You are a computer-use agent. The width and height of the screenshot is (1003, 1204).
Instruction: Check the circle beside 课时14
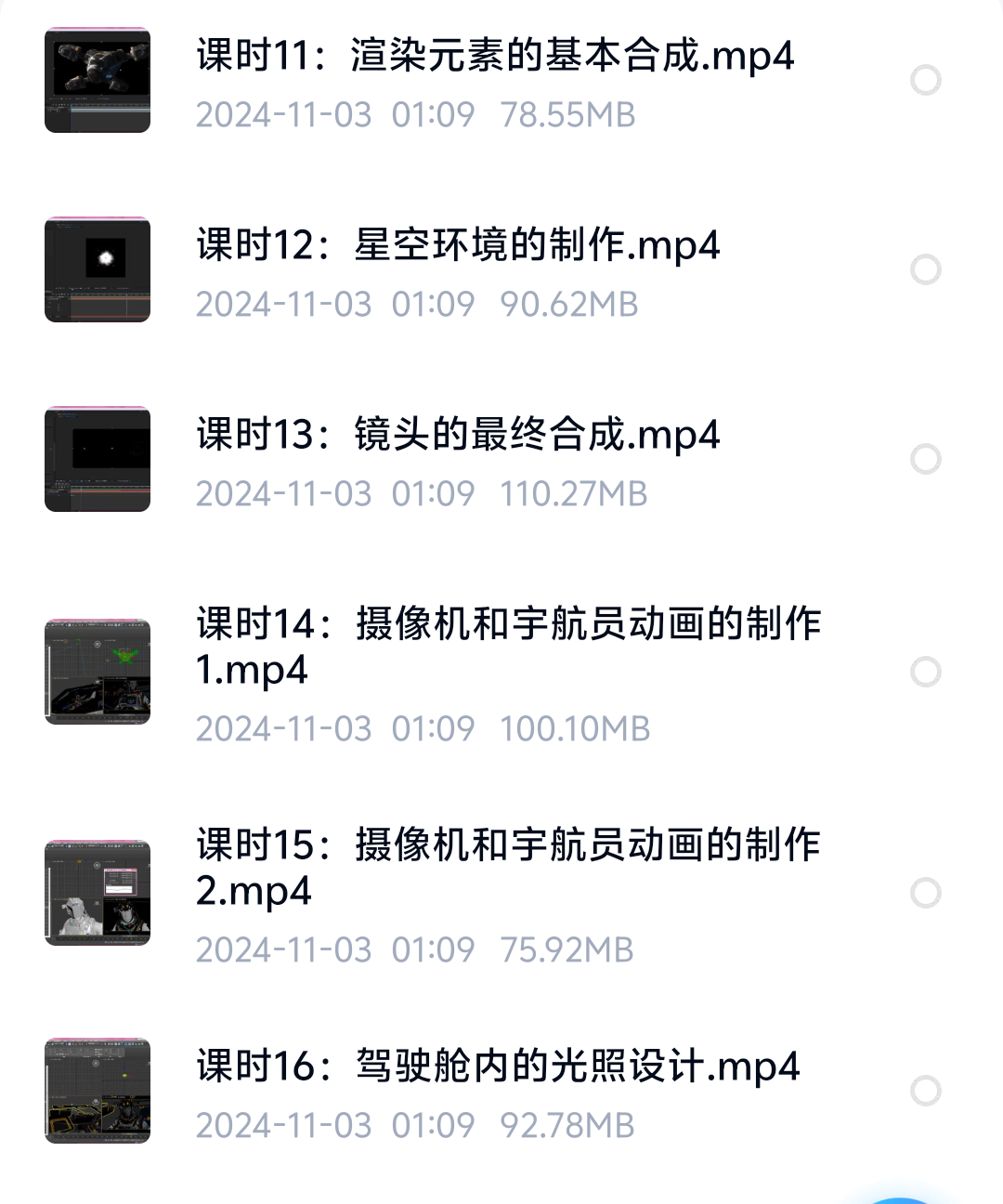926,672
